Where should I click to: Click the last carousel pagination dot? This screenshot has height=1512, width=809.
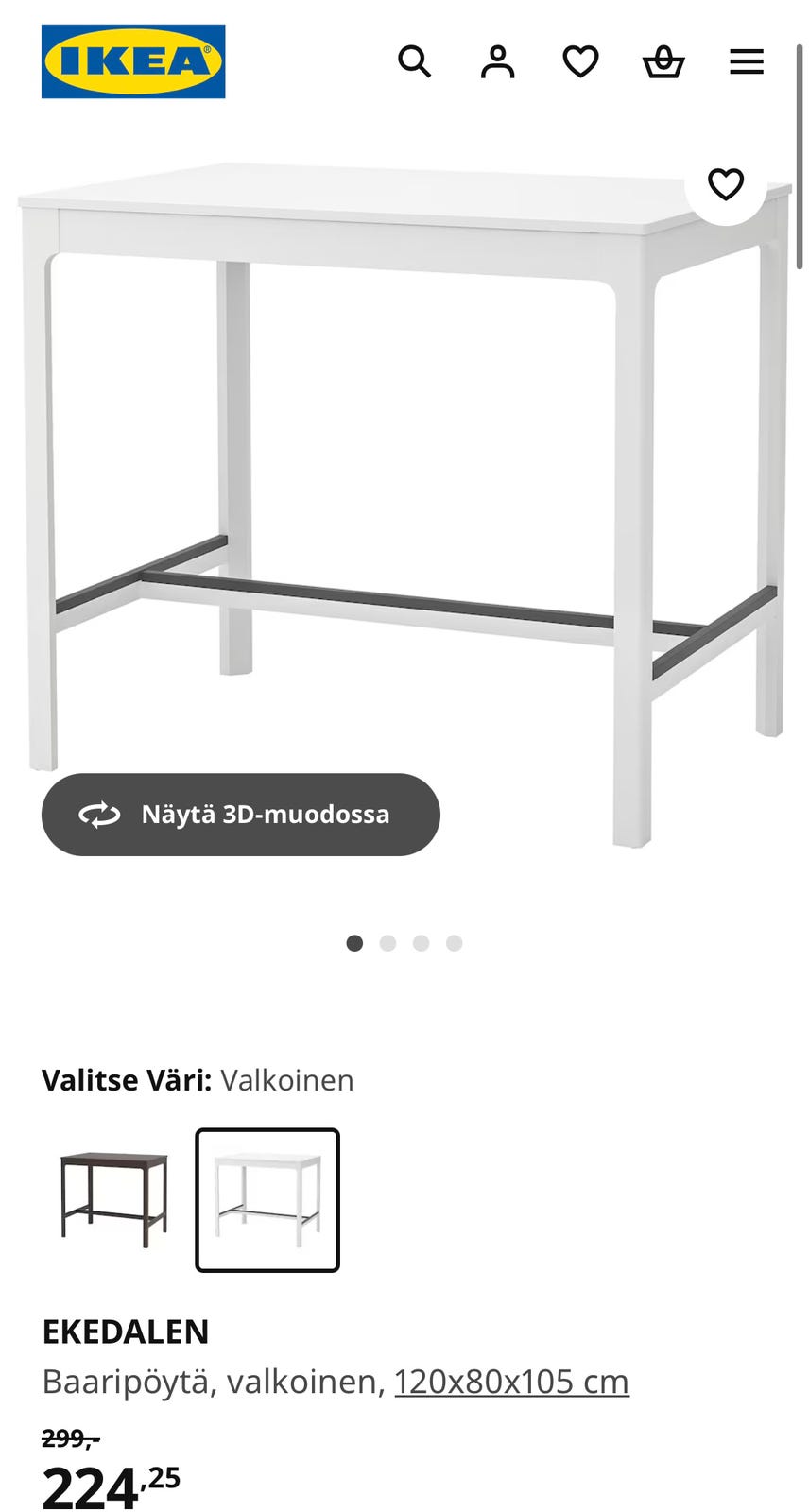(x=455, y=942)
